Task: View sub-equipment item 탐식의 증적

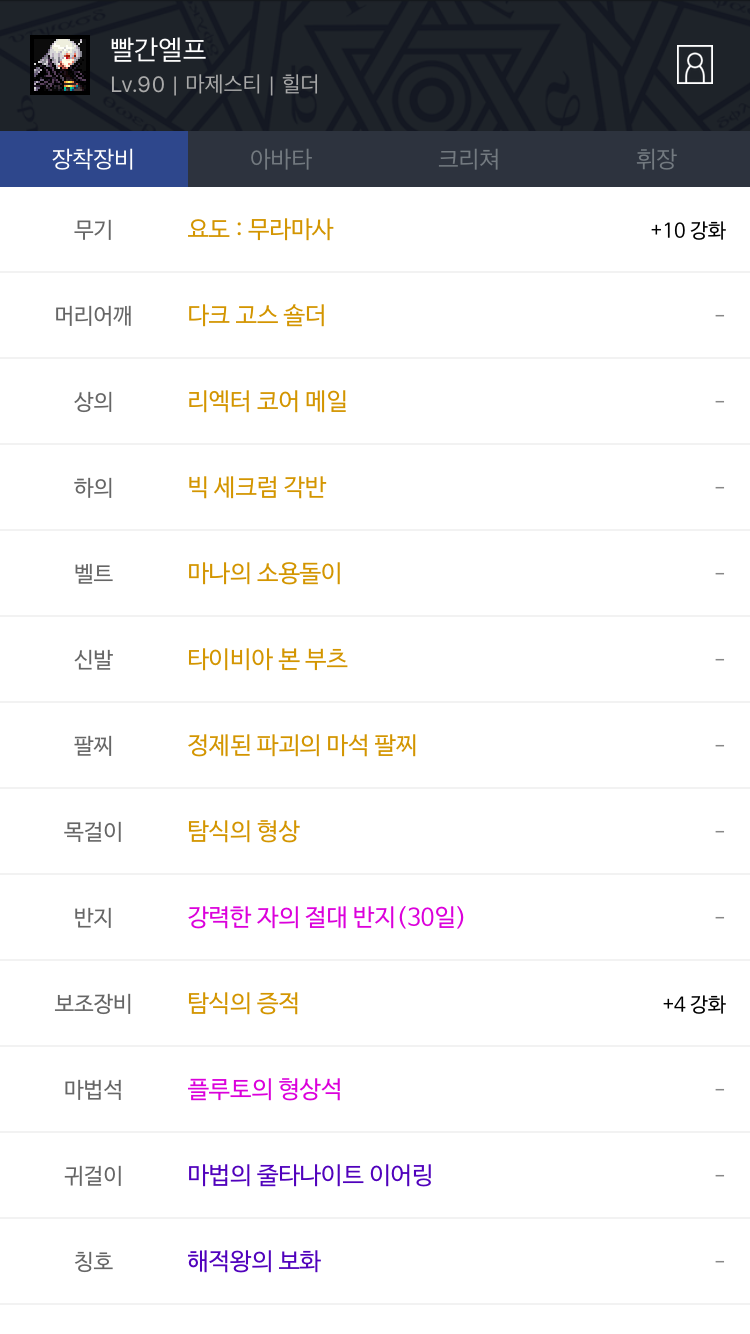Action: click(x=244, y=1004)
